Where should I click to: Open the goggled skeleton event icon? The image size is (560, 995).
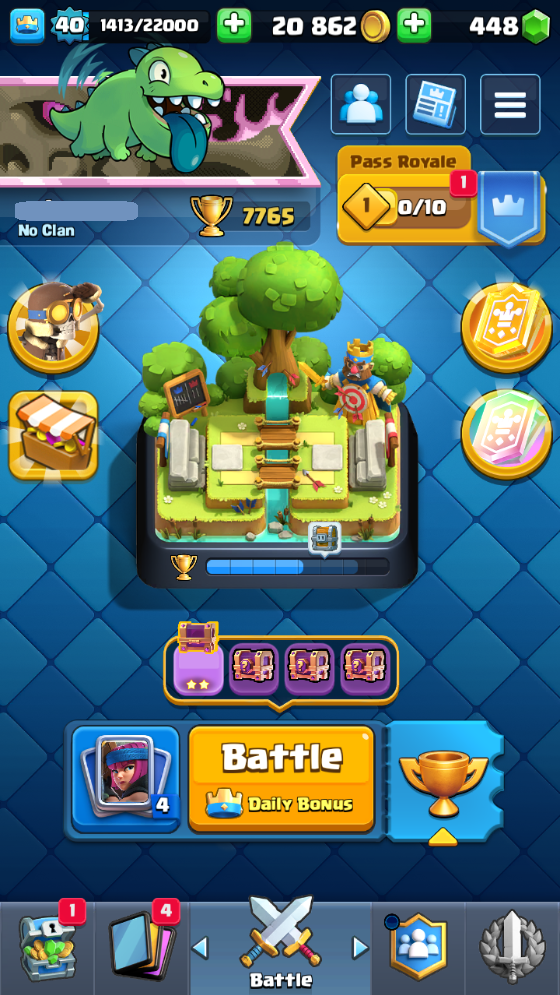coord(54,328)
